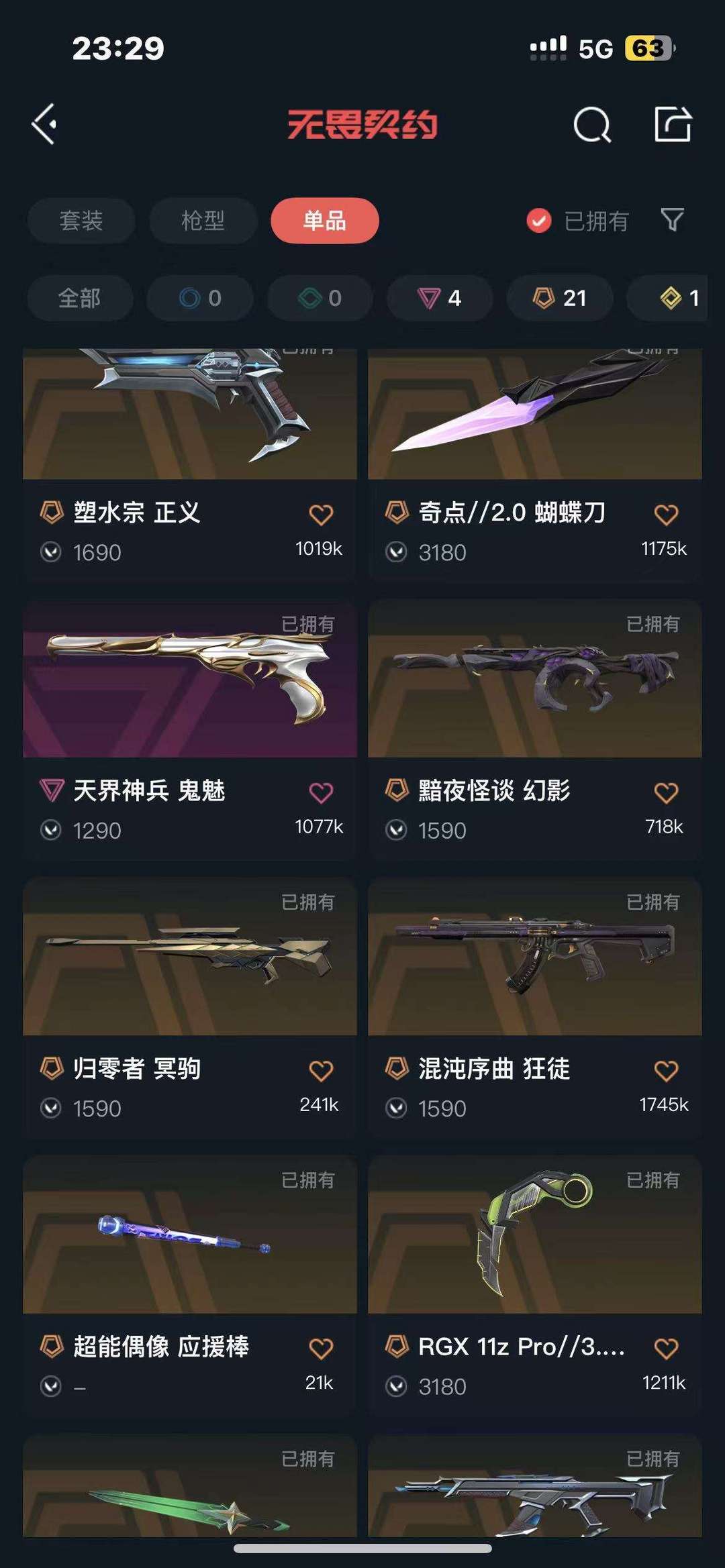Tap the battery indicator showing 63
This screenshot has width=725, height=1568.
(x=646, y=48)
